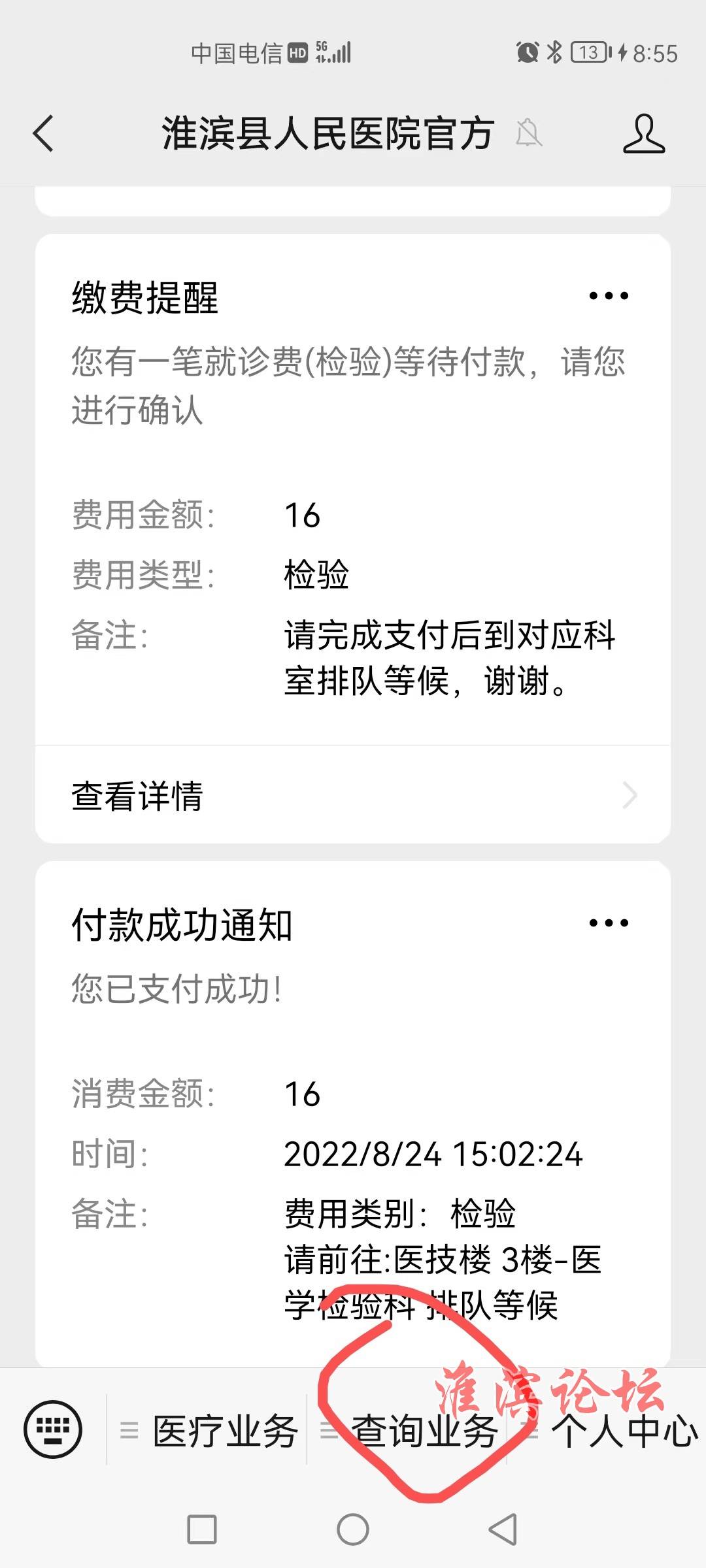
Task: Open the 付款成功通知 message card
Action: 353,1114
